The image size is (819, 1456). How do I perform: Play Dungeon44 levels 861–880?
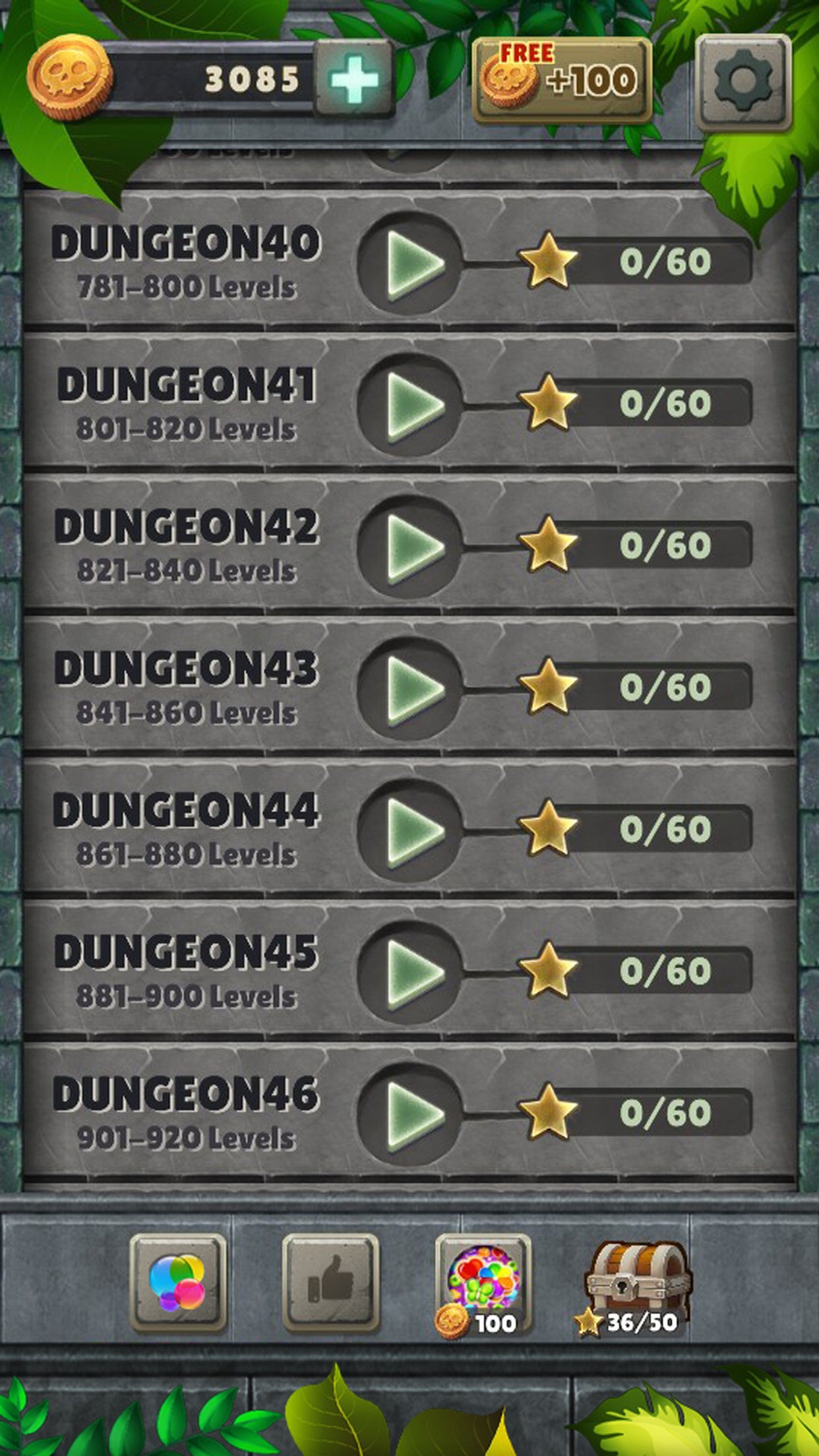410,830
